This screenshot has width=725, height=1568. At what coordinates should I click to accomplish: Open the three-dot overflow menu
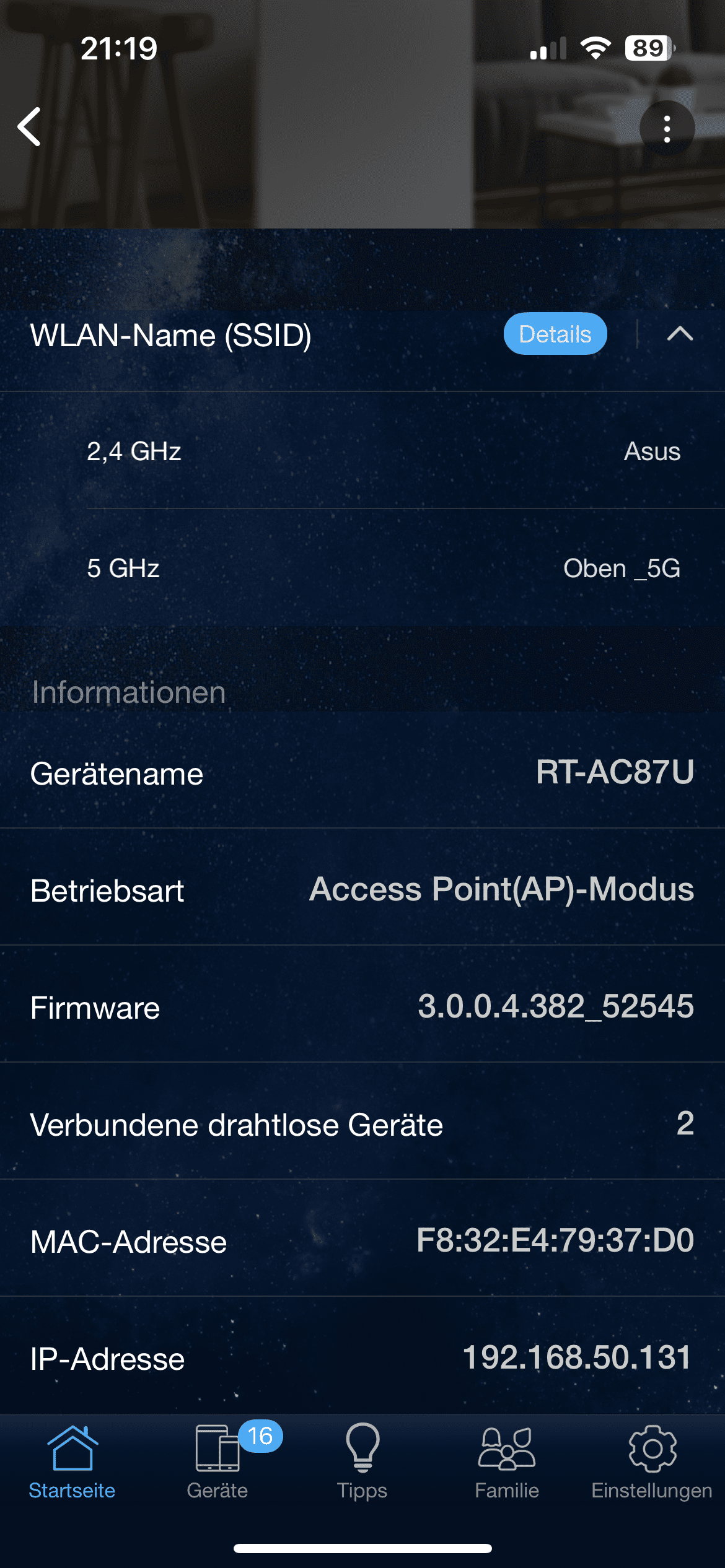point(667,129)
